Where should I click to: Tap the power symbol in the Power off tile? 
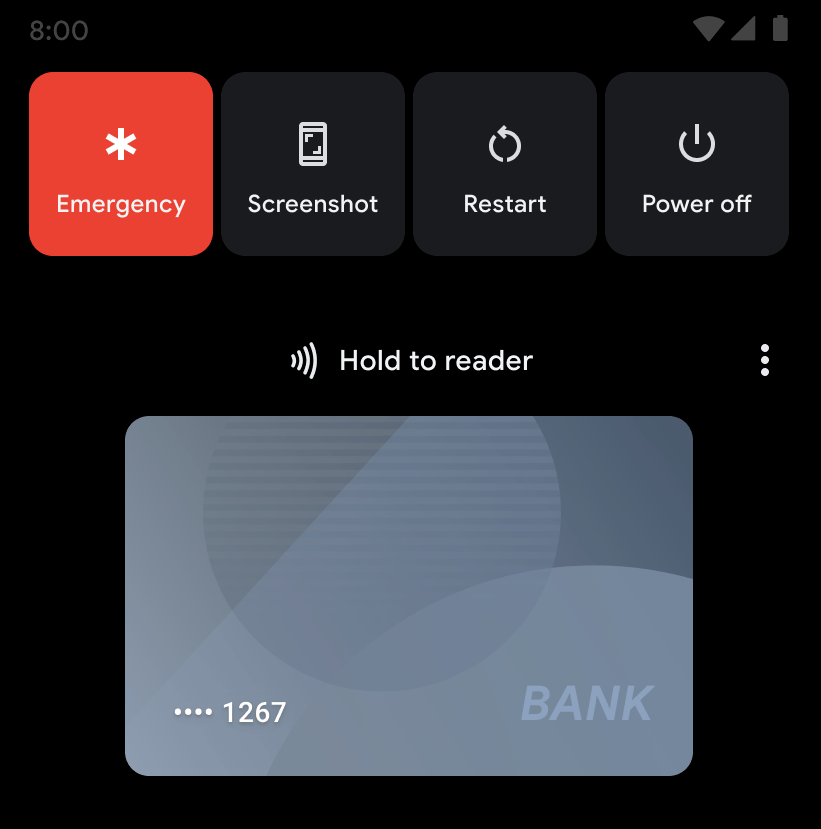696,143
